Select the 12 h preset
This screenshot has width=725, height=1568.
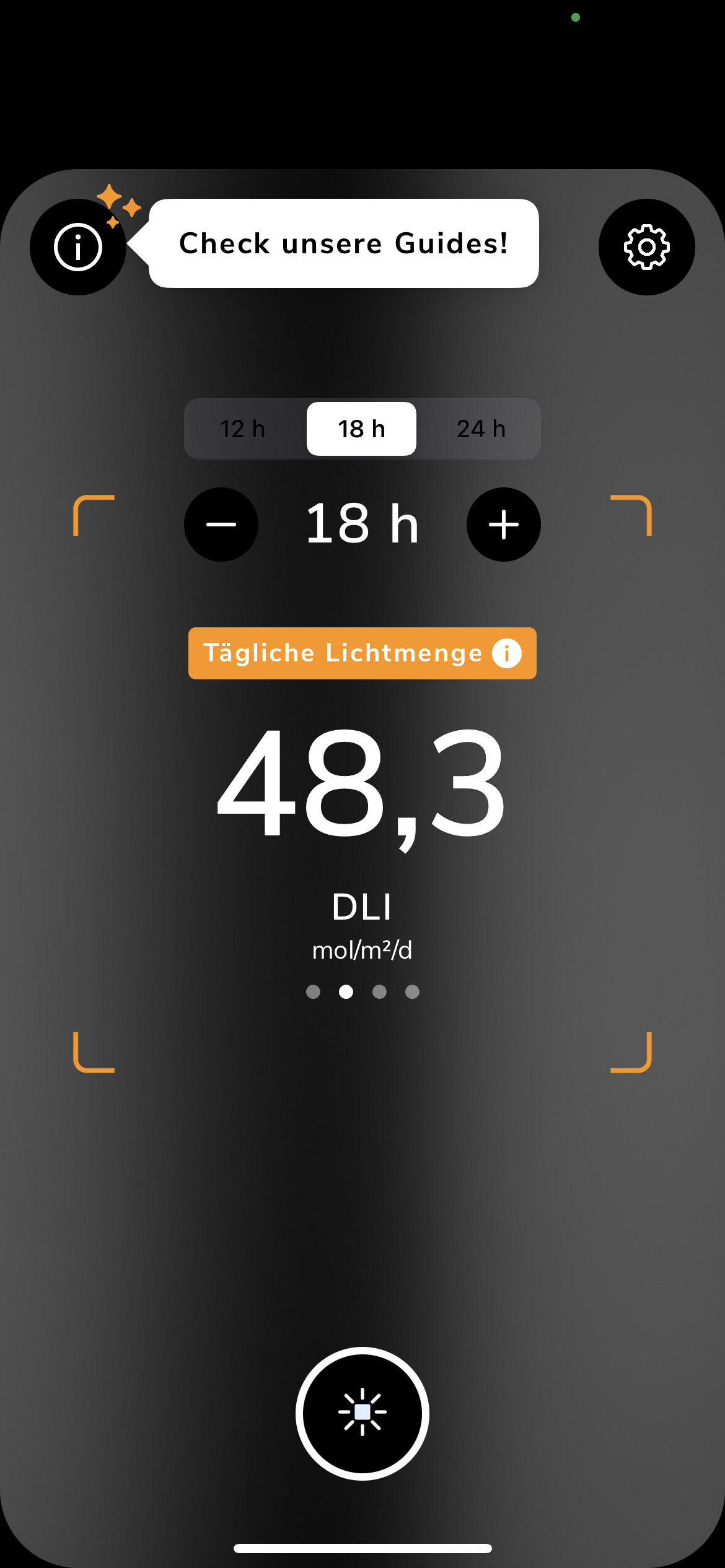[x=243, y=429]
